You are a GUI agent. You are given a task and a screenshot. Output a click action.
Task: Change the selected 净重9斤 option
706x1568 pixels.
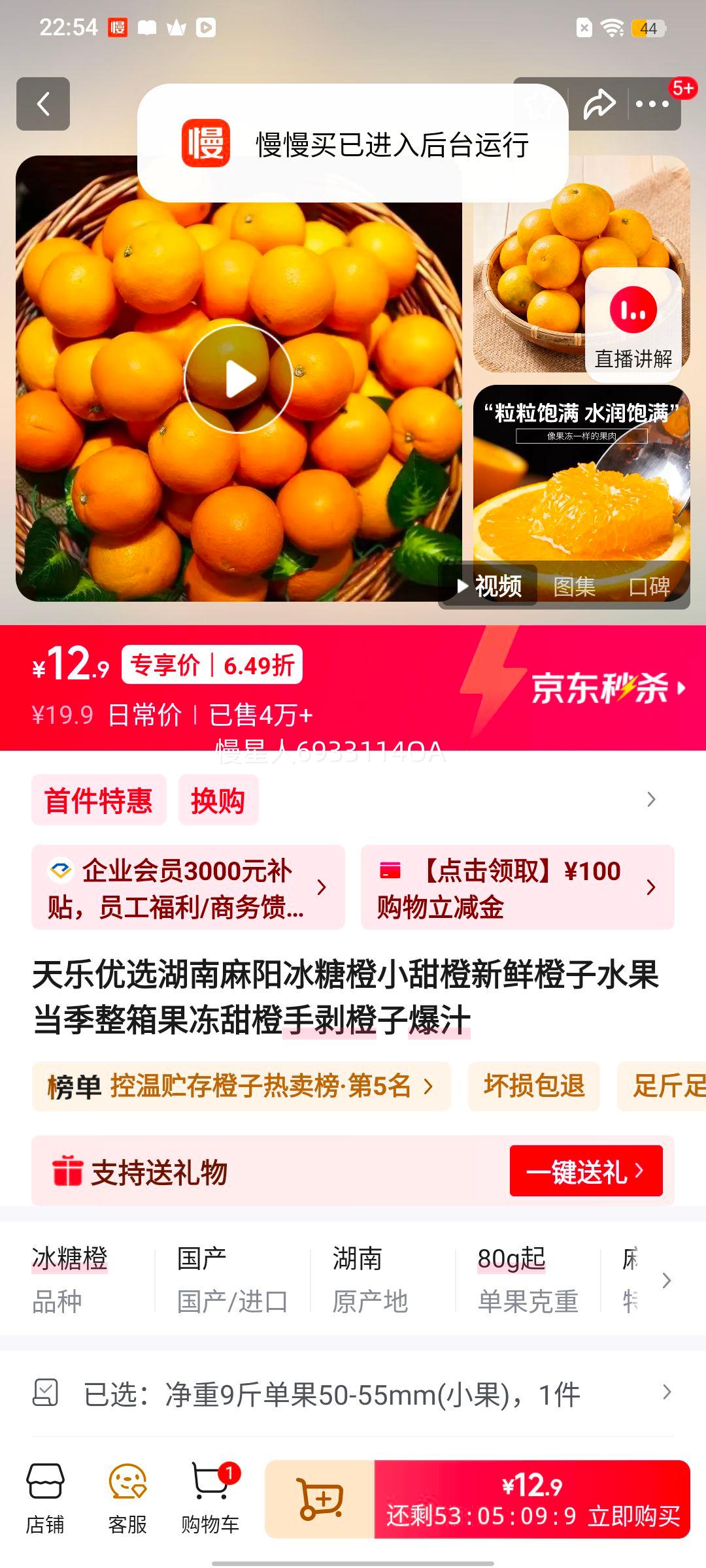pyautogui.click(x=353, y=1395)
